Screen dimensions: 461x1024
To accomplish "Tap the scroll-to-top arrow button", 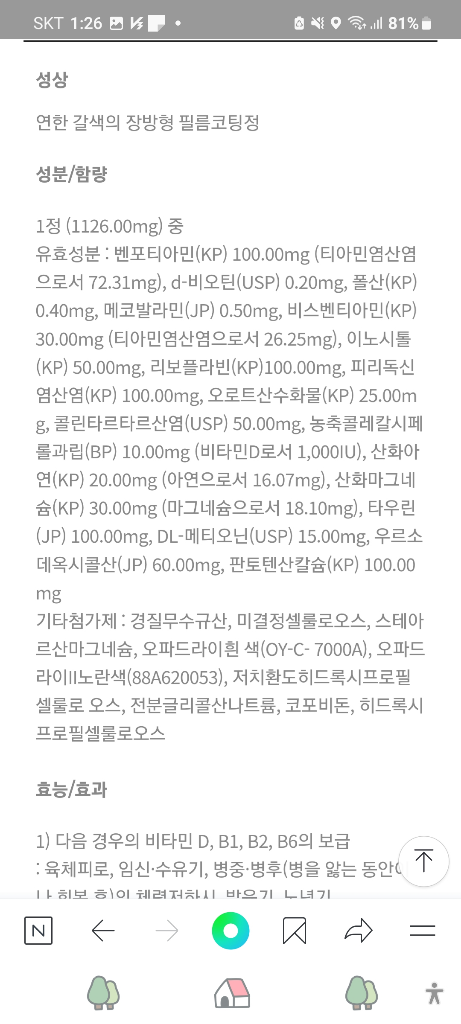I will pos(423,861).
